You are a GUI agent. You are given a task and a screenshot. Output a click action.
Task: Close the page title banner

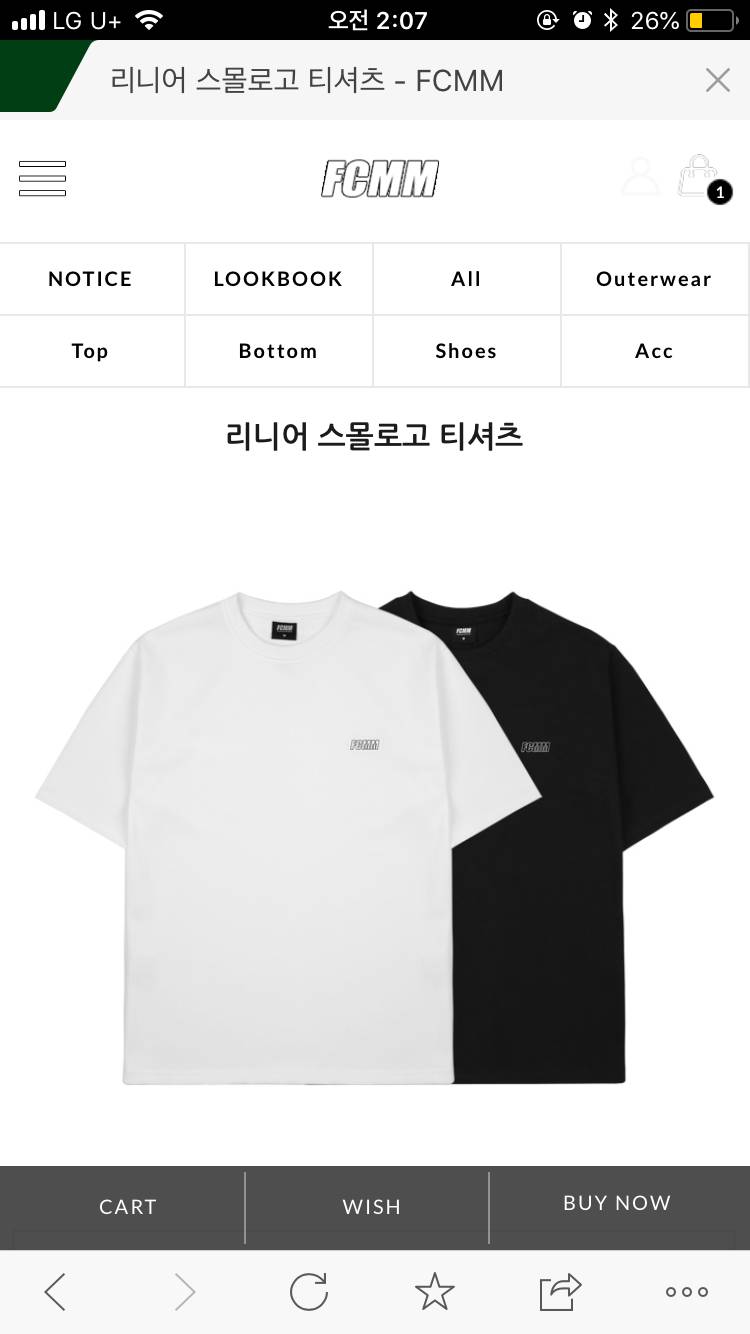point(718,80)
